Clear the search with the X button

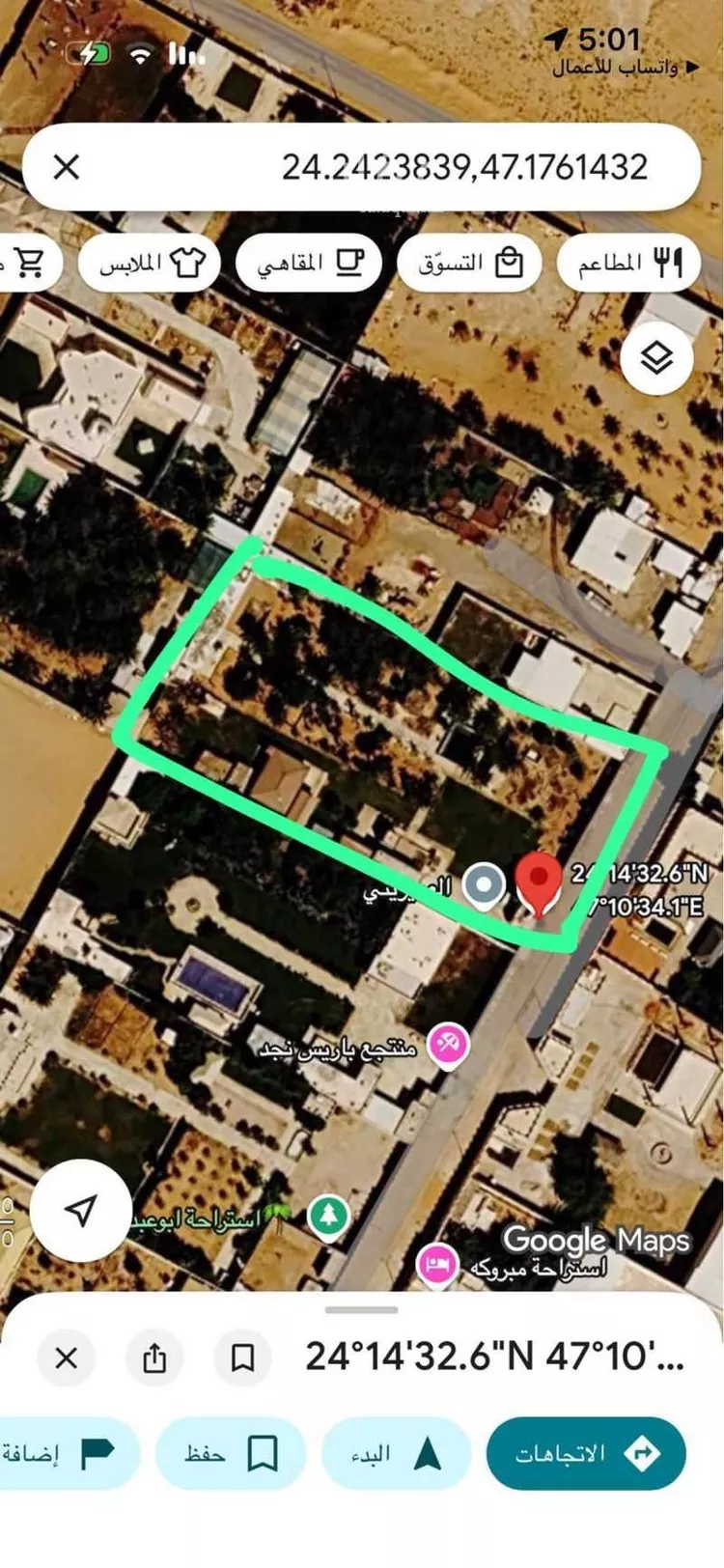pyautogui.click(x=66, y=167)
